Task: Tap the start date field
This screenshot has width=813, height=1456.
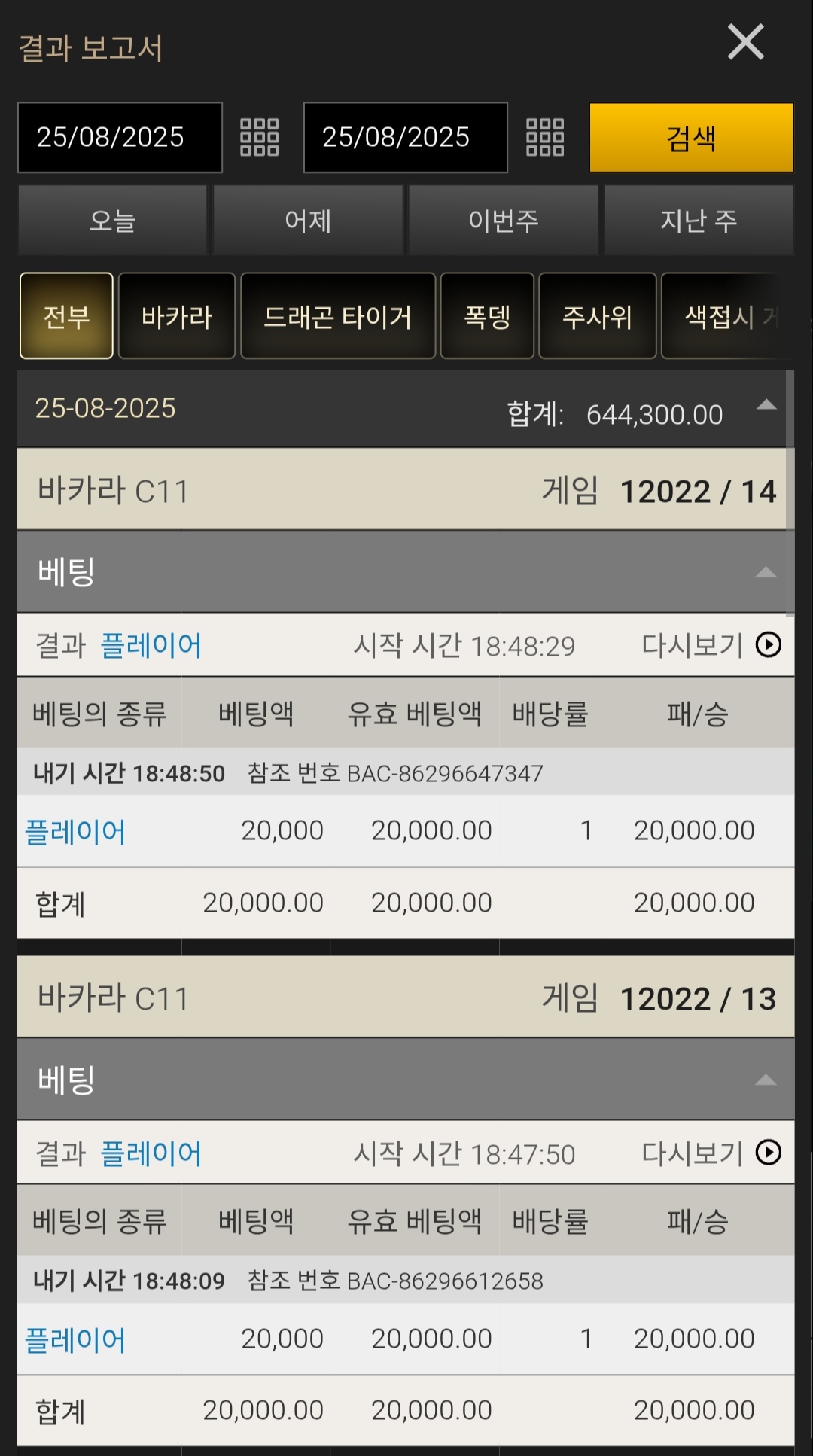Action: tap(120, 138)
